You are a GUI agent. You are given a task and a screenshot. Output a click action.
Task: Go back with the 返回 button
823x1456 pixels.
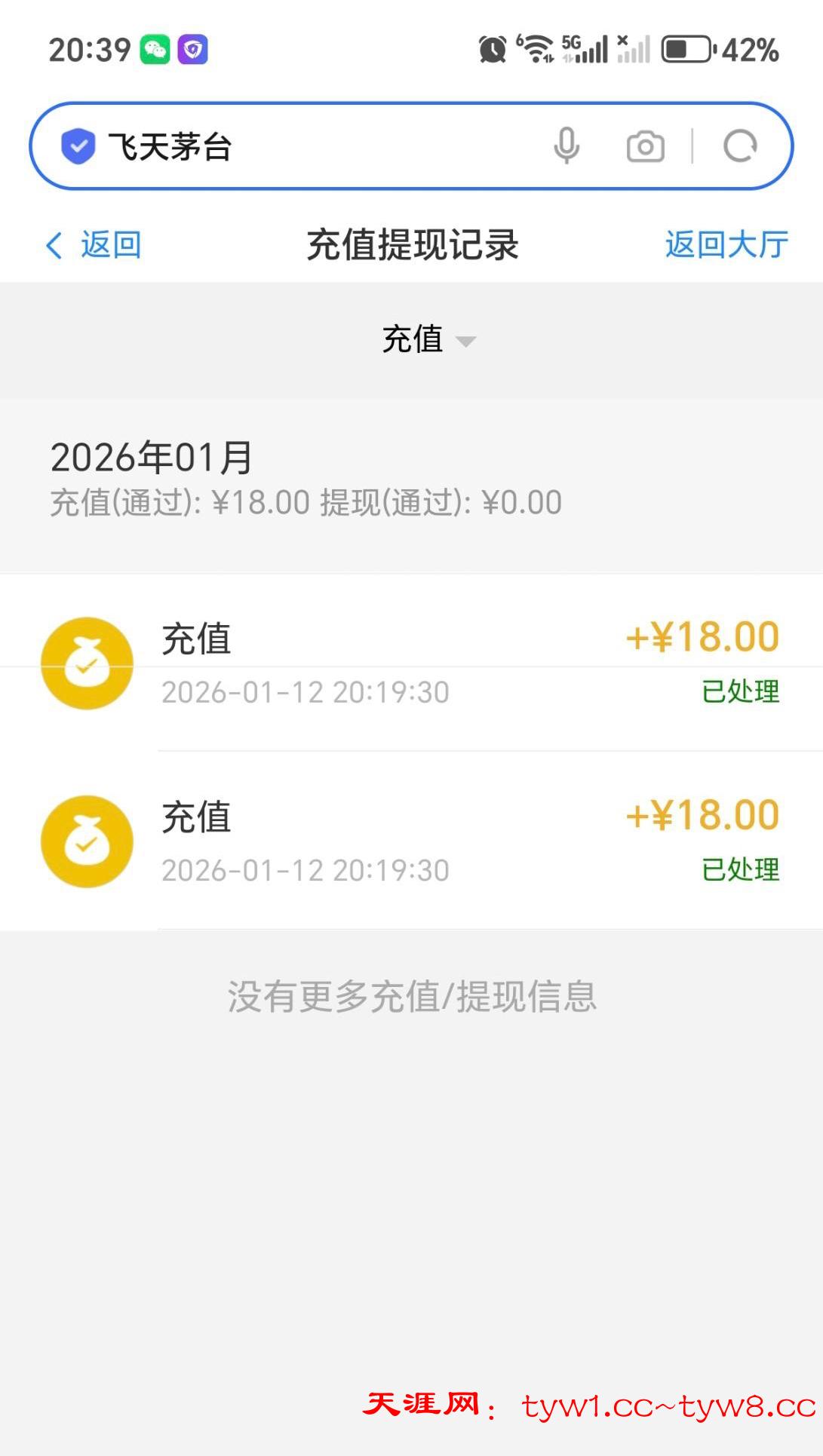[94, 245]
